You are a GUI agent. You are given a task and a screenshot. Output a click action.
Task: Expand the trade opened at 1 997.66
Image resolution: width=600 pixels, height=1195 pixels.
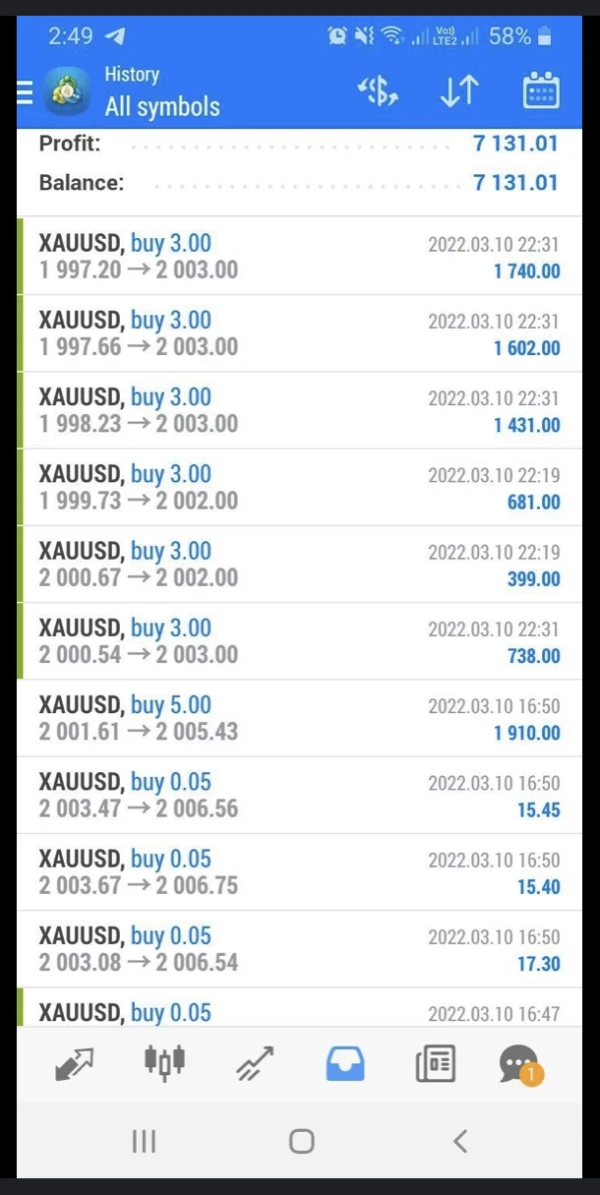click(300, 333)
